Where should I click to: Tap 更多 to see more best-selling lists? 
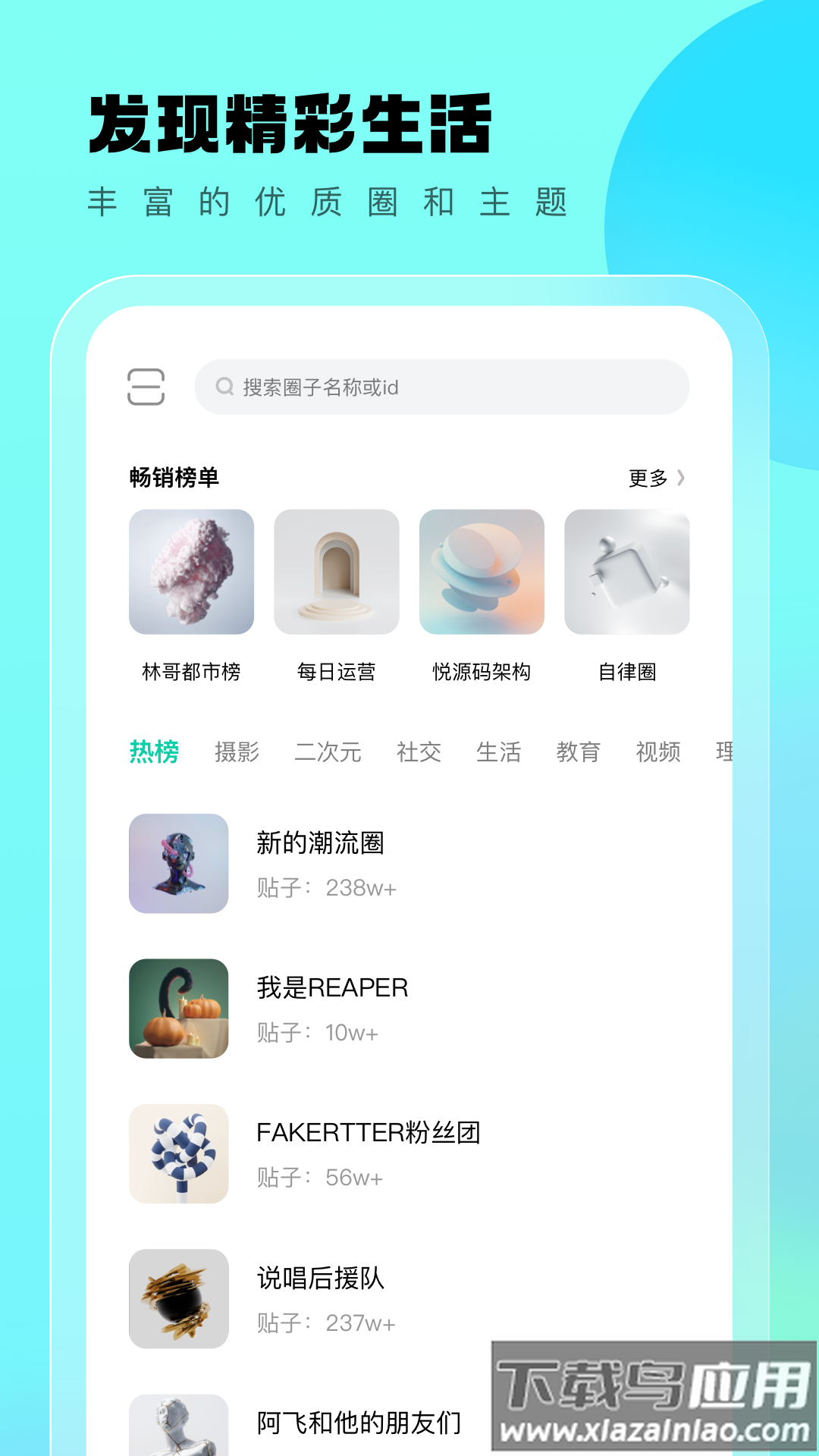647,479
